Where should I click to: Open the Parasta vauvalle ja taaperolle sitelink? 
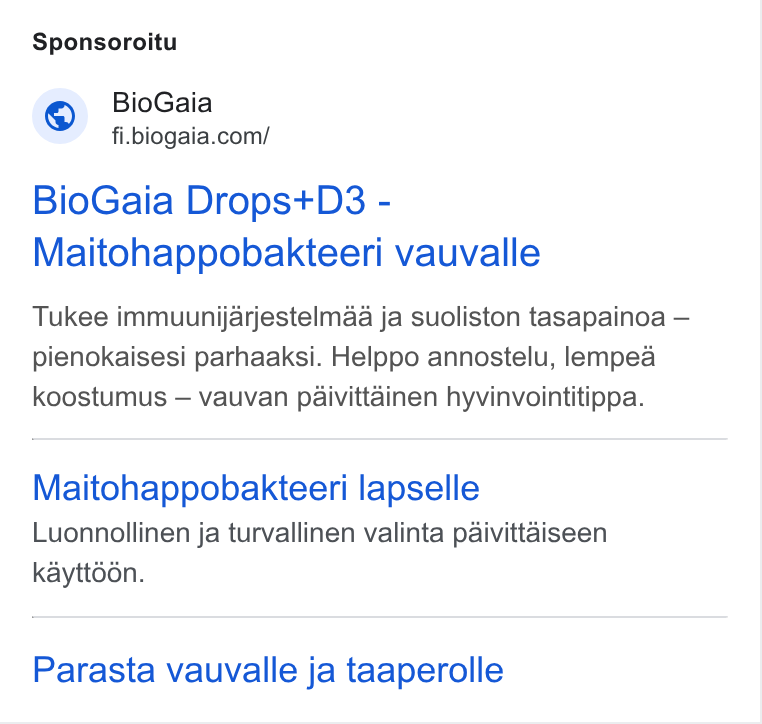pos(268,670)
